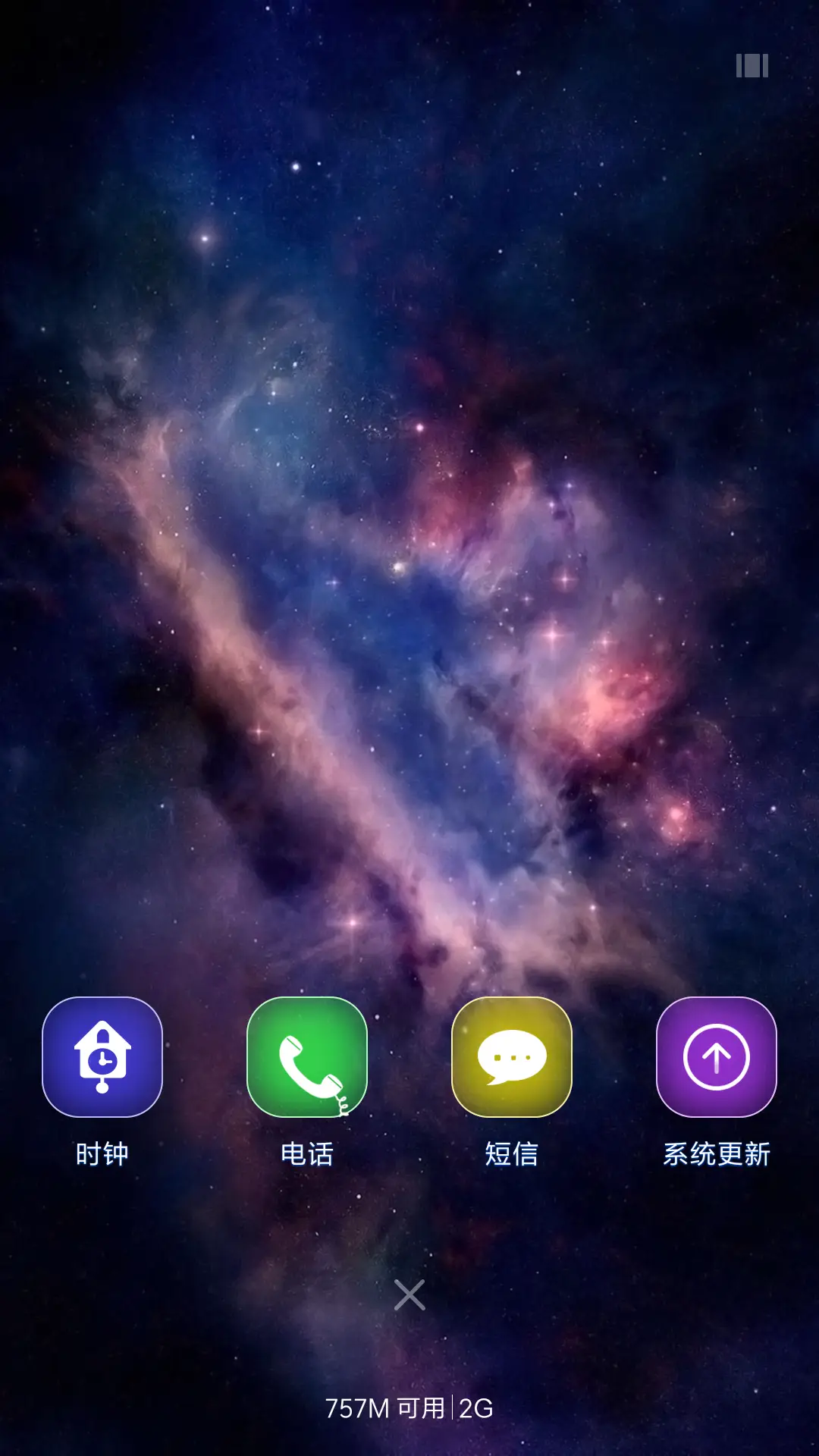Clear all recent apps with the X
Screen dimensions: 819x1456
click(409, 1295)
